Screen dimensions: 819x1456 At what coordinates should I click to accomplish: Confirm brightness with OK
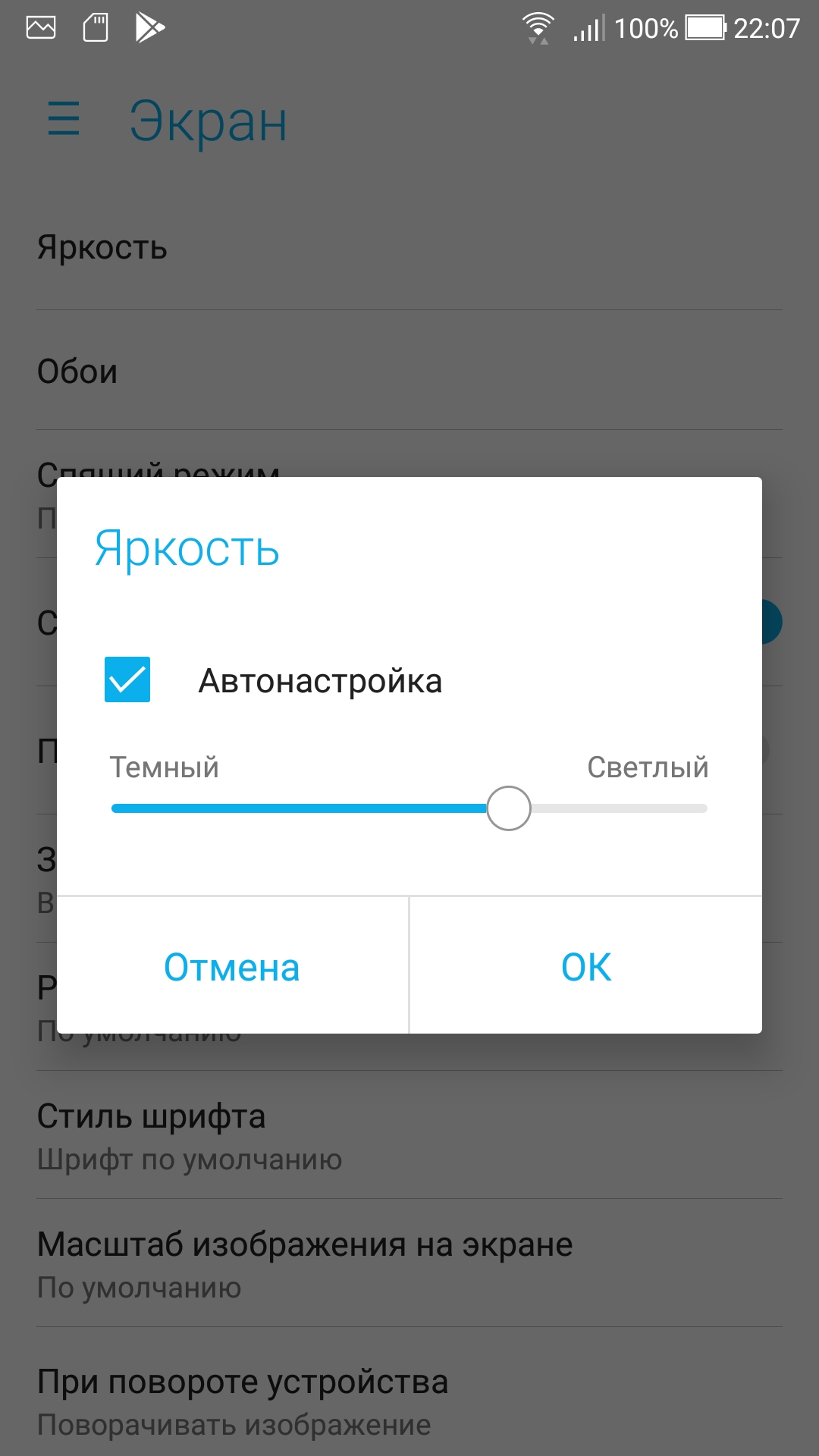586,967
